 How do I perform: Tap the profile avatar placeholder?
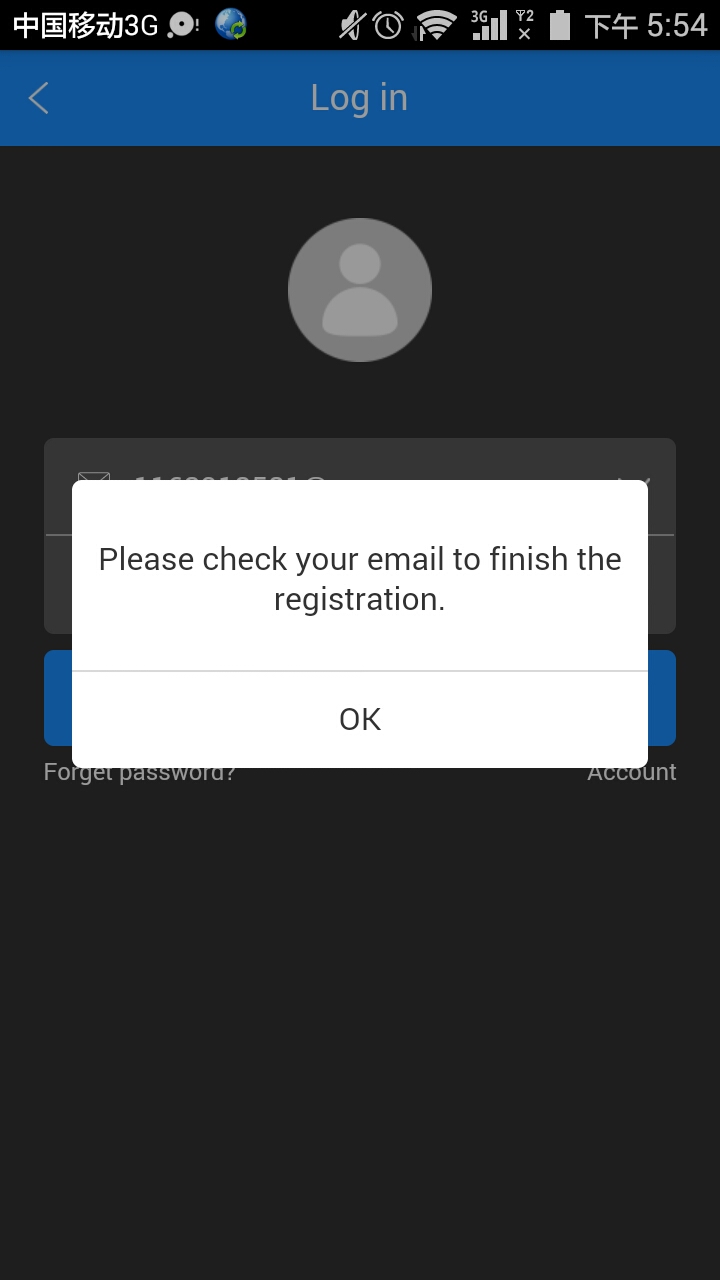tap(360, 290)
